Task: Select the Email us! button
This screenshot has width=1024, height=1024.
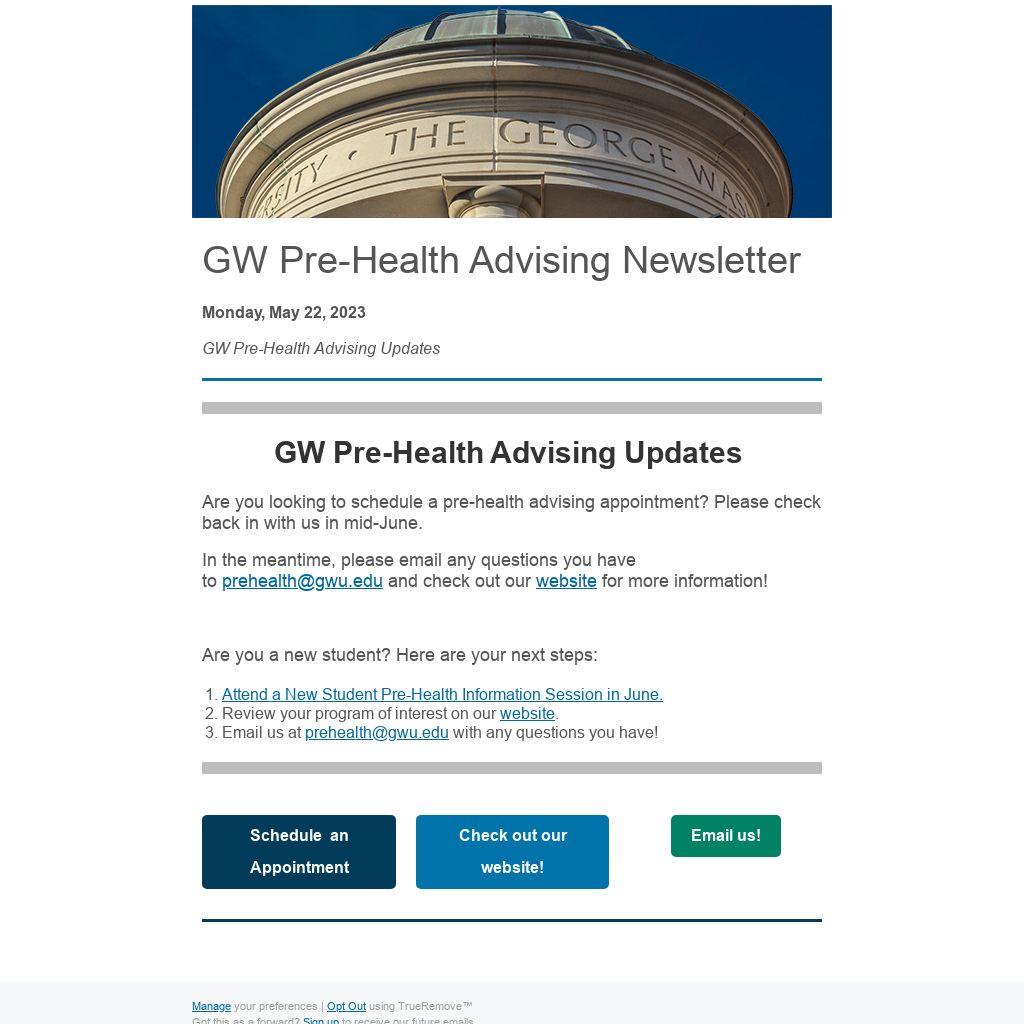Action: pyautogui.click(x=725, y=836)
